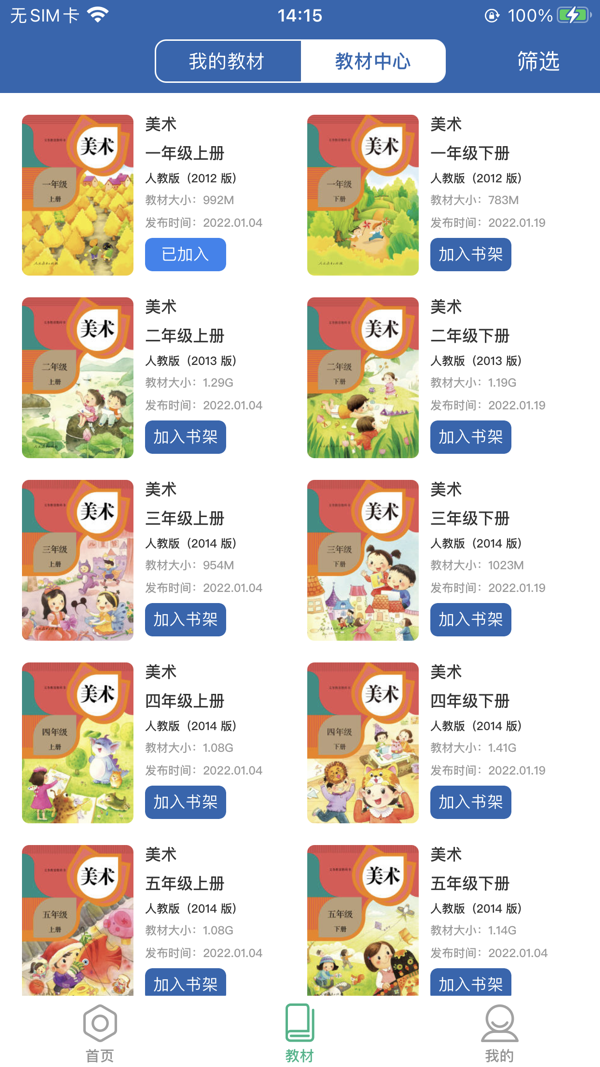Tap 已加入 on 一年级上册
This screenshot has width=600, height=1067.
click(x=185, y=254)
